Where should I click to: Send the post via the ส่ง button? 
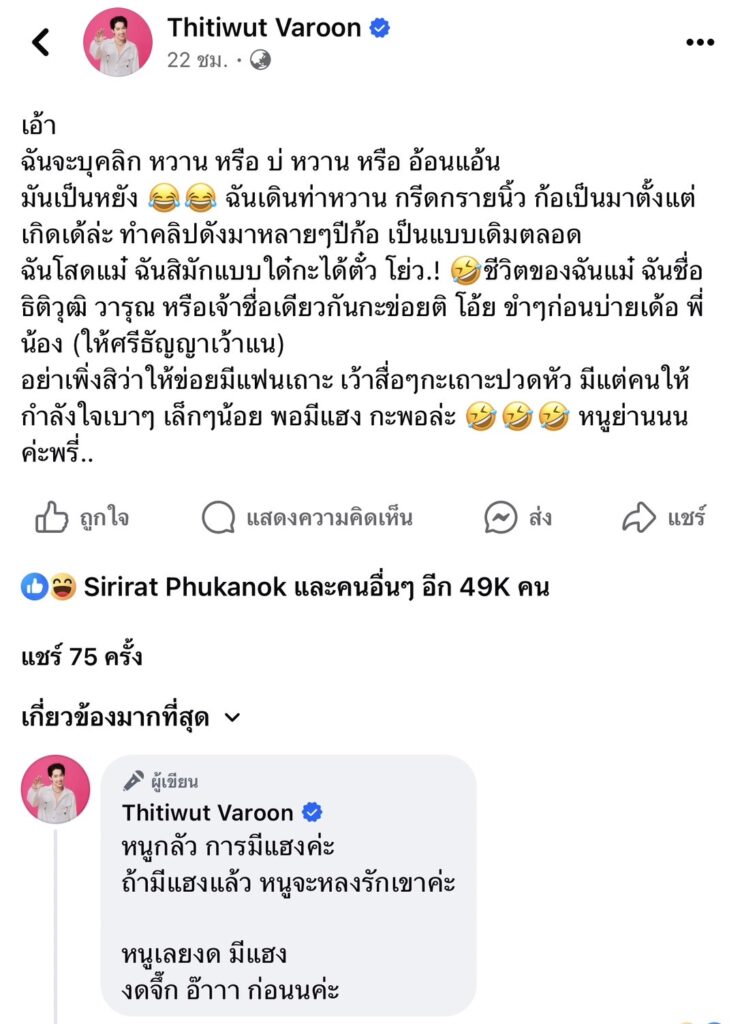(518, 518)
